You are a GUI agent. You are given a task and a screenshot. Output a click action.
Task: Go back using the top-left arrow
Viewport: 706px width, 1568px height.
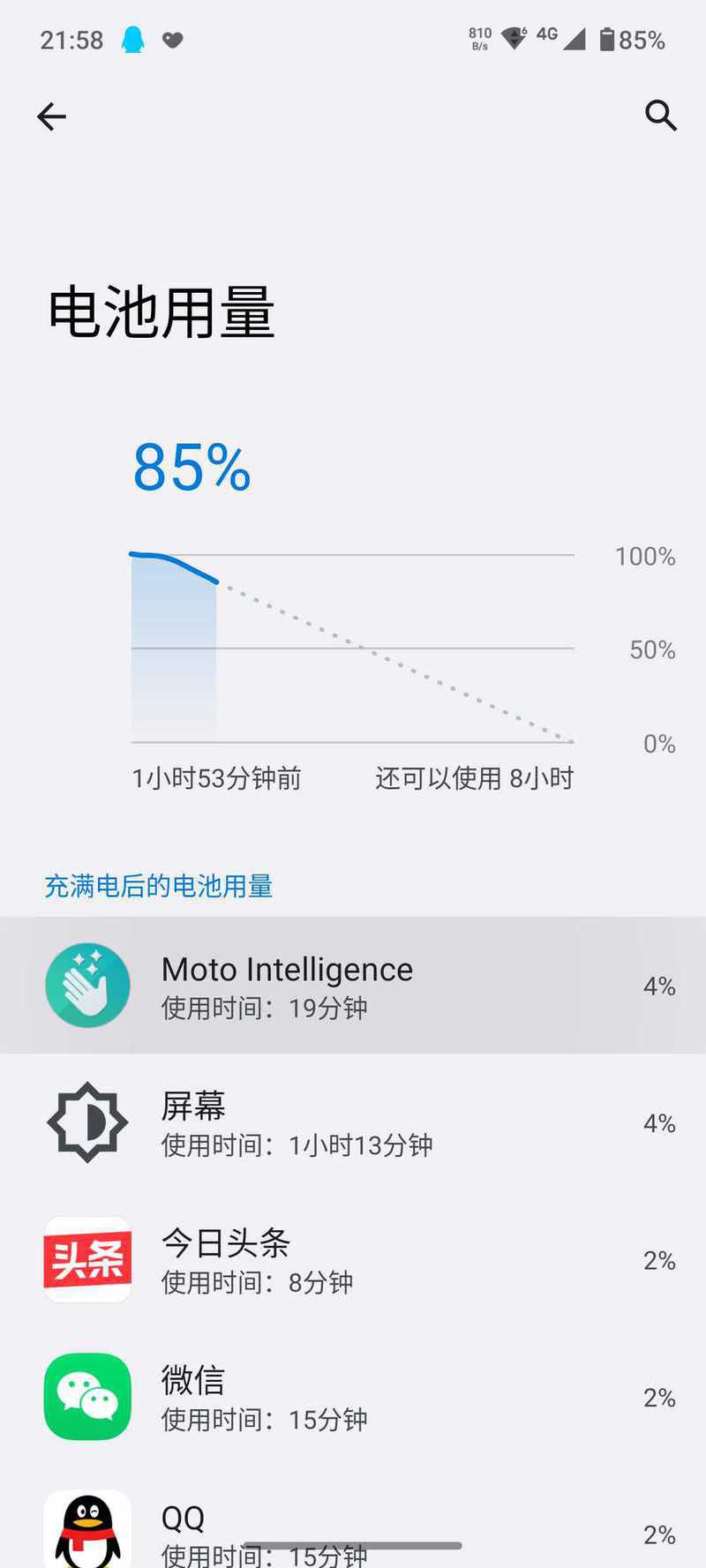[51, 116]
